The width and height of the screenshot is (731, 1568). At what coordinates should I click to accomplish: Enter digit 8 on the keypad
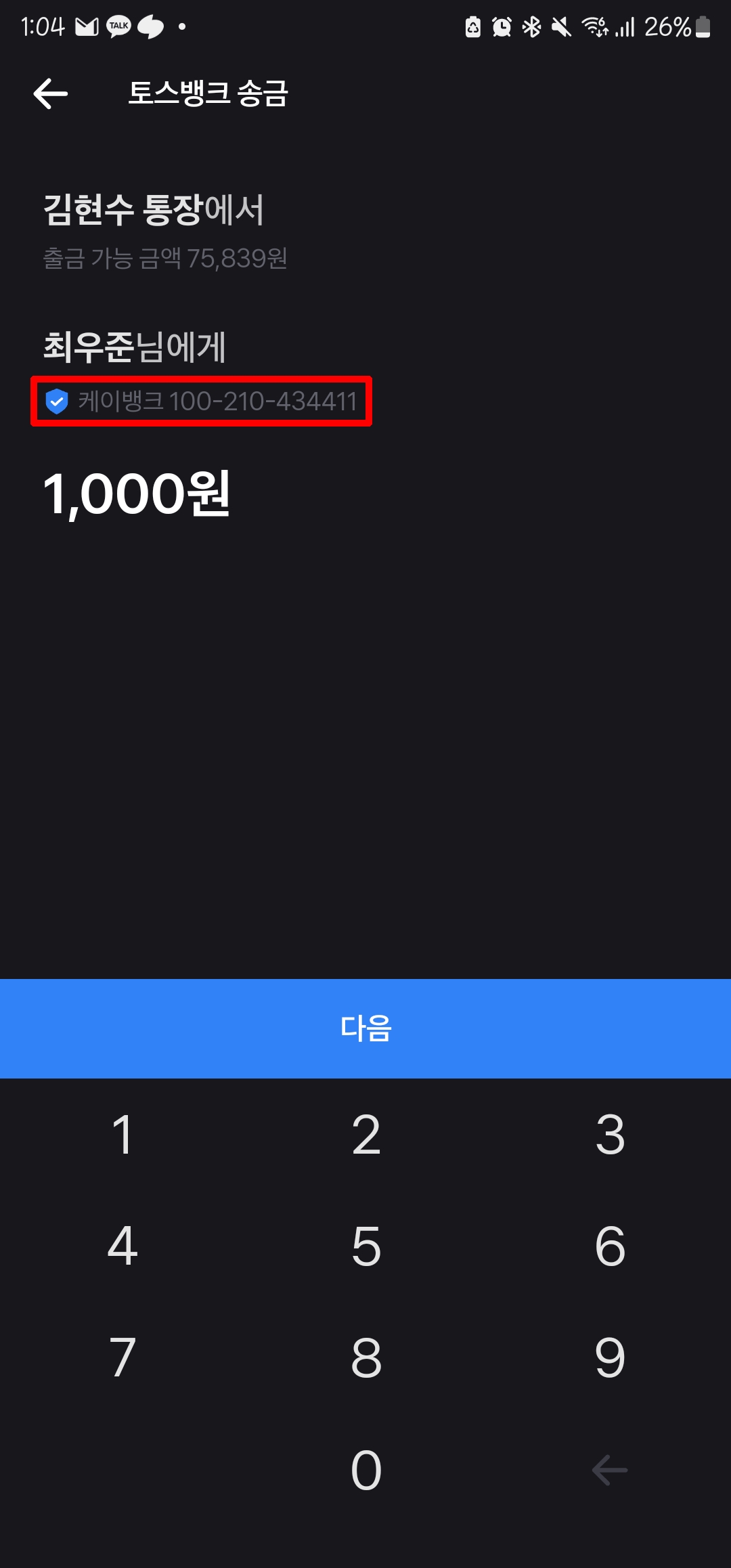[x=366, y=1357]
